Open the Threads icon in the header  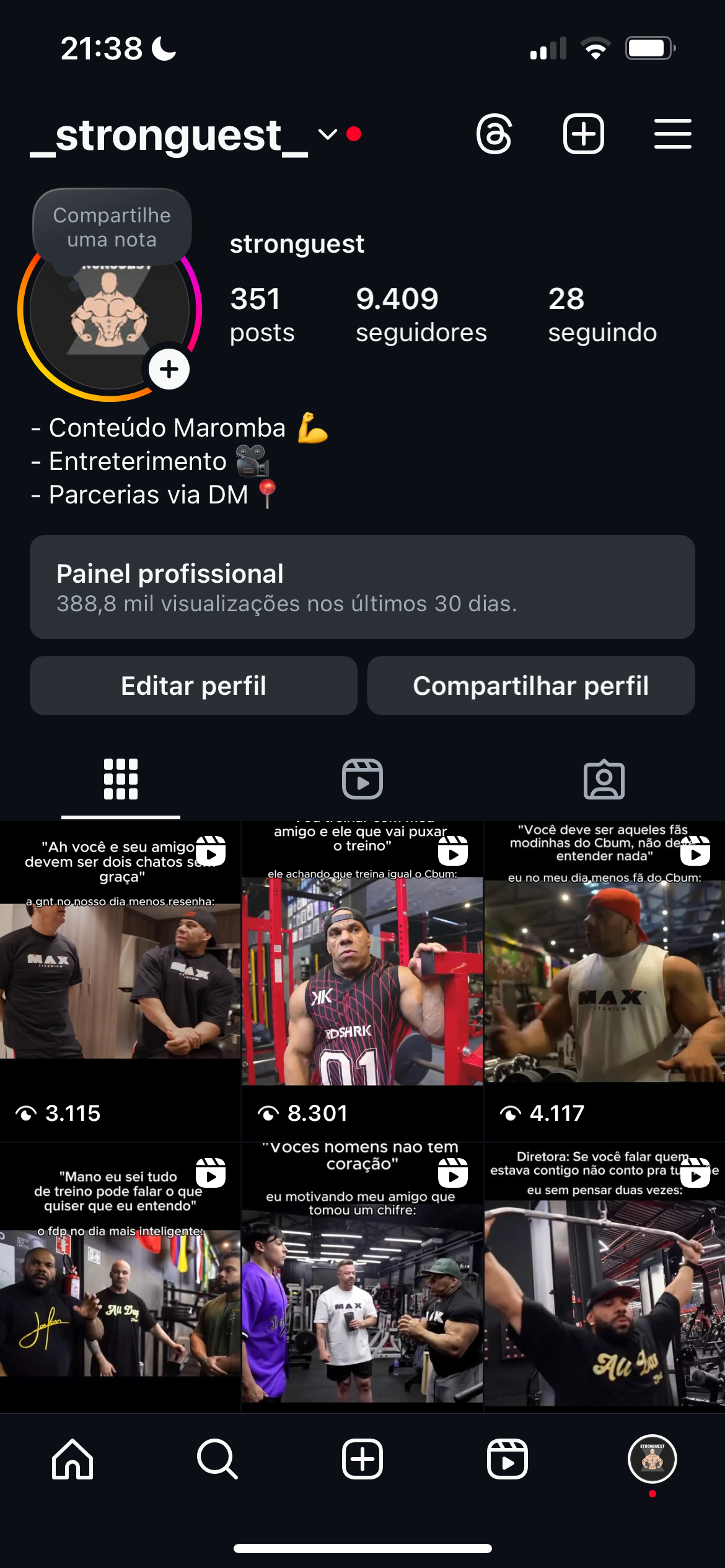(494, 134)
